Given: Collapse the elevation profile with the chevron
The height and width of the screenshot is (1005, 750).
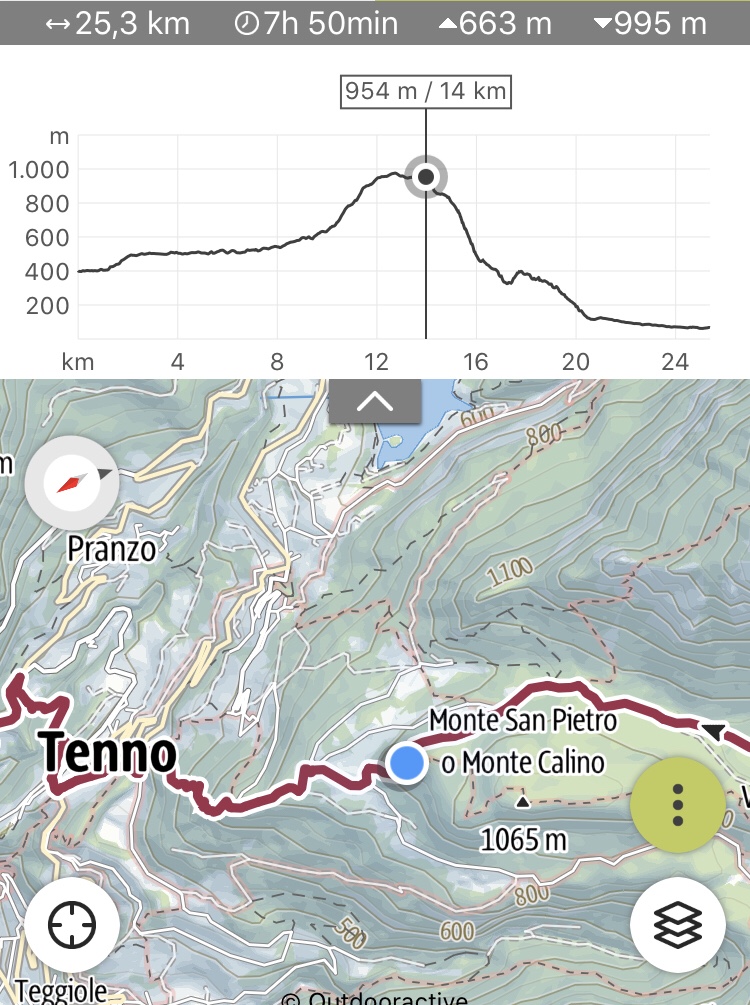Looking at the screenshot, I should pos(375,402).
